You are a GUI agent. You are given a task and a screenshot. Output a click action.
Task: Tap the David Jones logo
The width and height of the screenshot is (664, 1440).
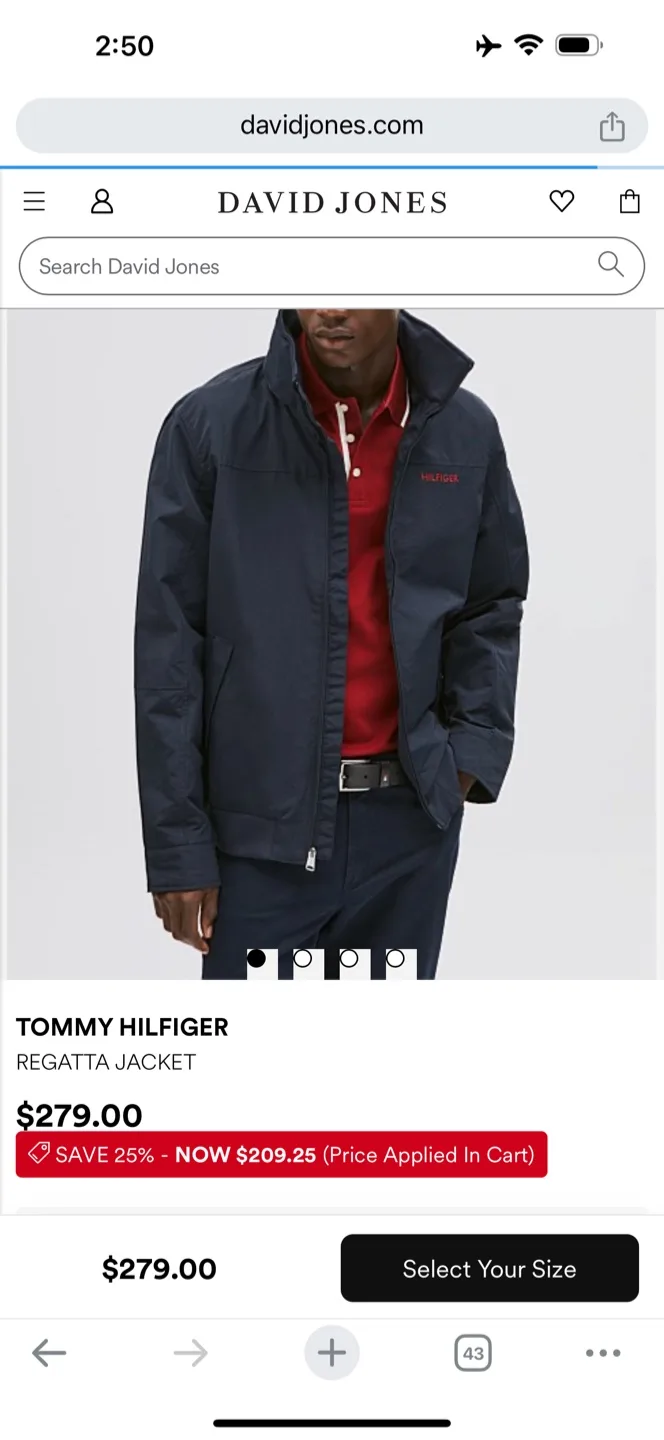click(x=332, y=203)
